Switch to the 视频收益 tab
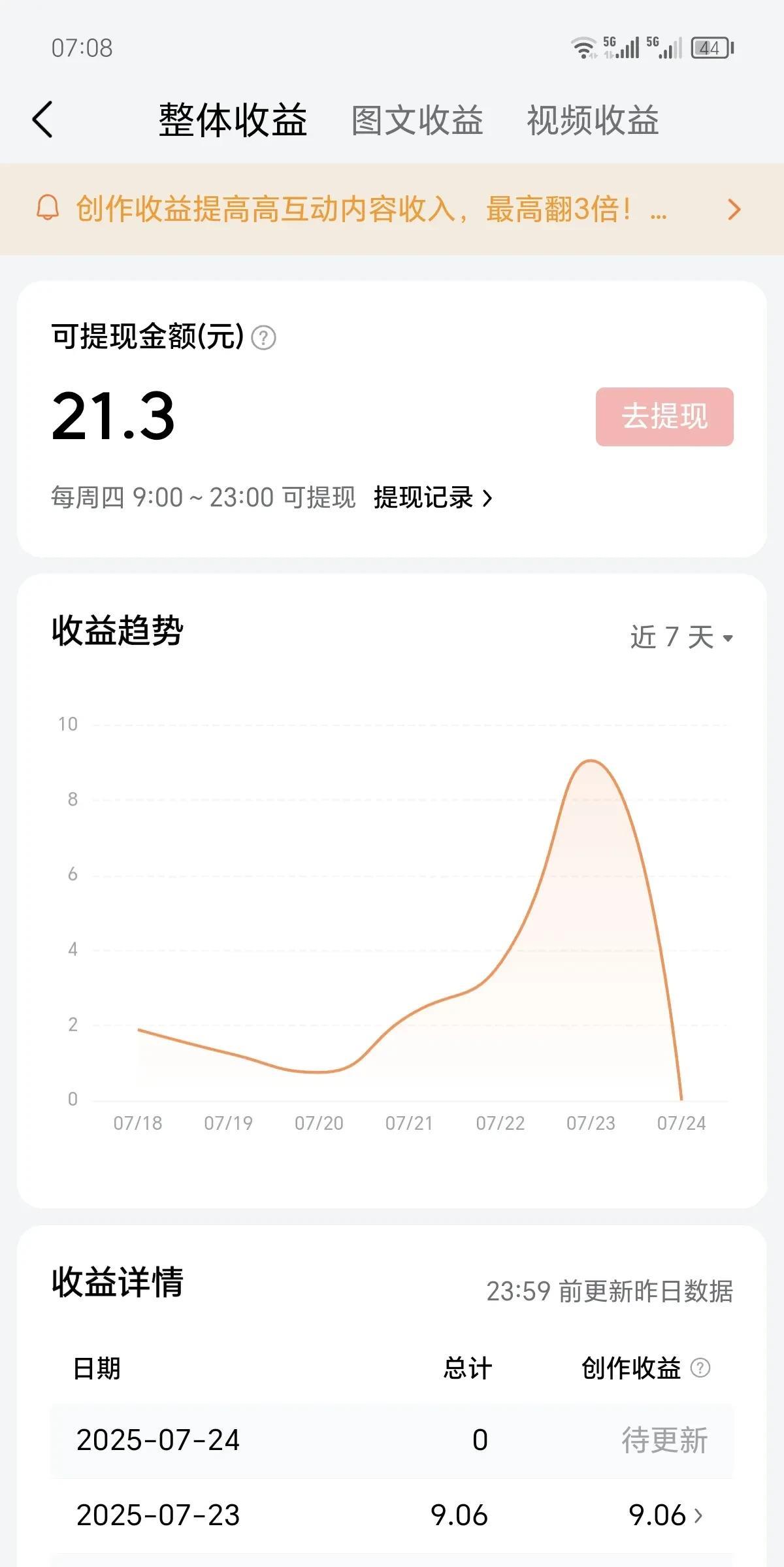The height and width of the screenshot is (1567, 784). (x=593, y=121)
